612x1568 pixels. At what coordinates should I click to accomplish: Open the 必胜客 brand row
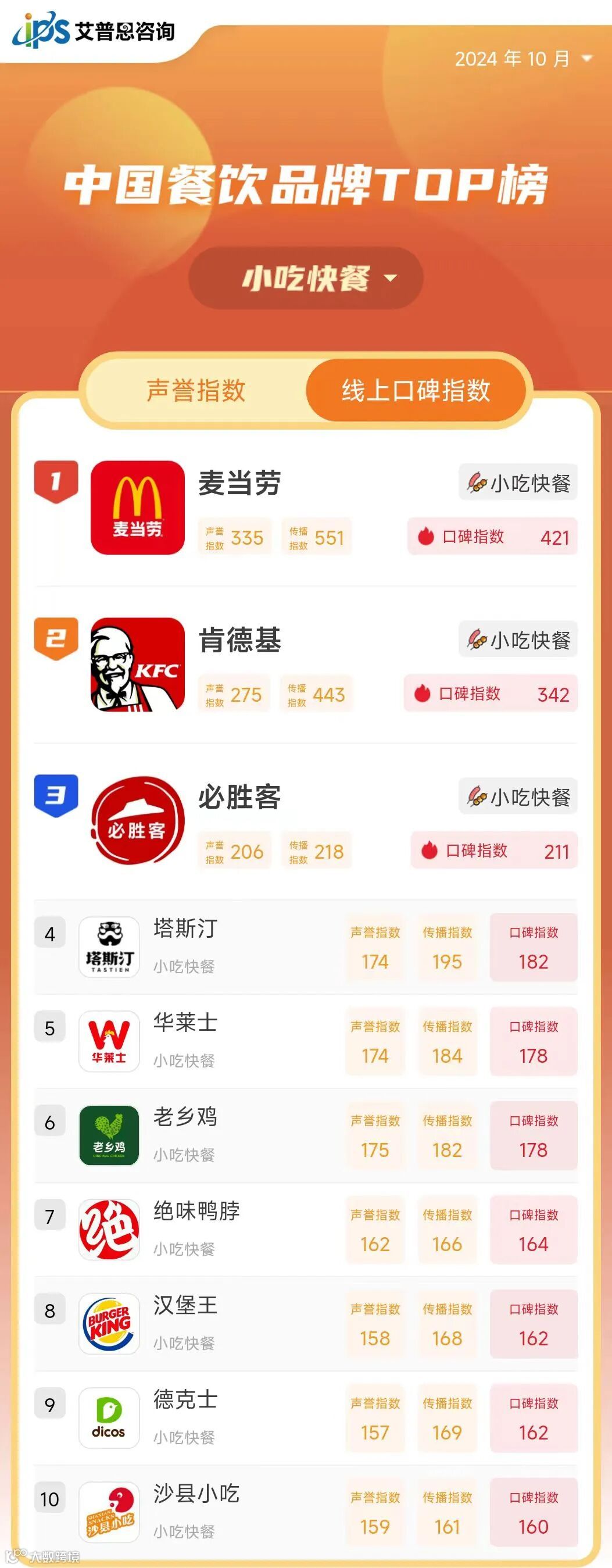click(239, 798)
